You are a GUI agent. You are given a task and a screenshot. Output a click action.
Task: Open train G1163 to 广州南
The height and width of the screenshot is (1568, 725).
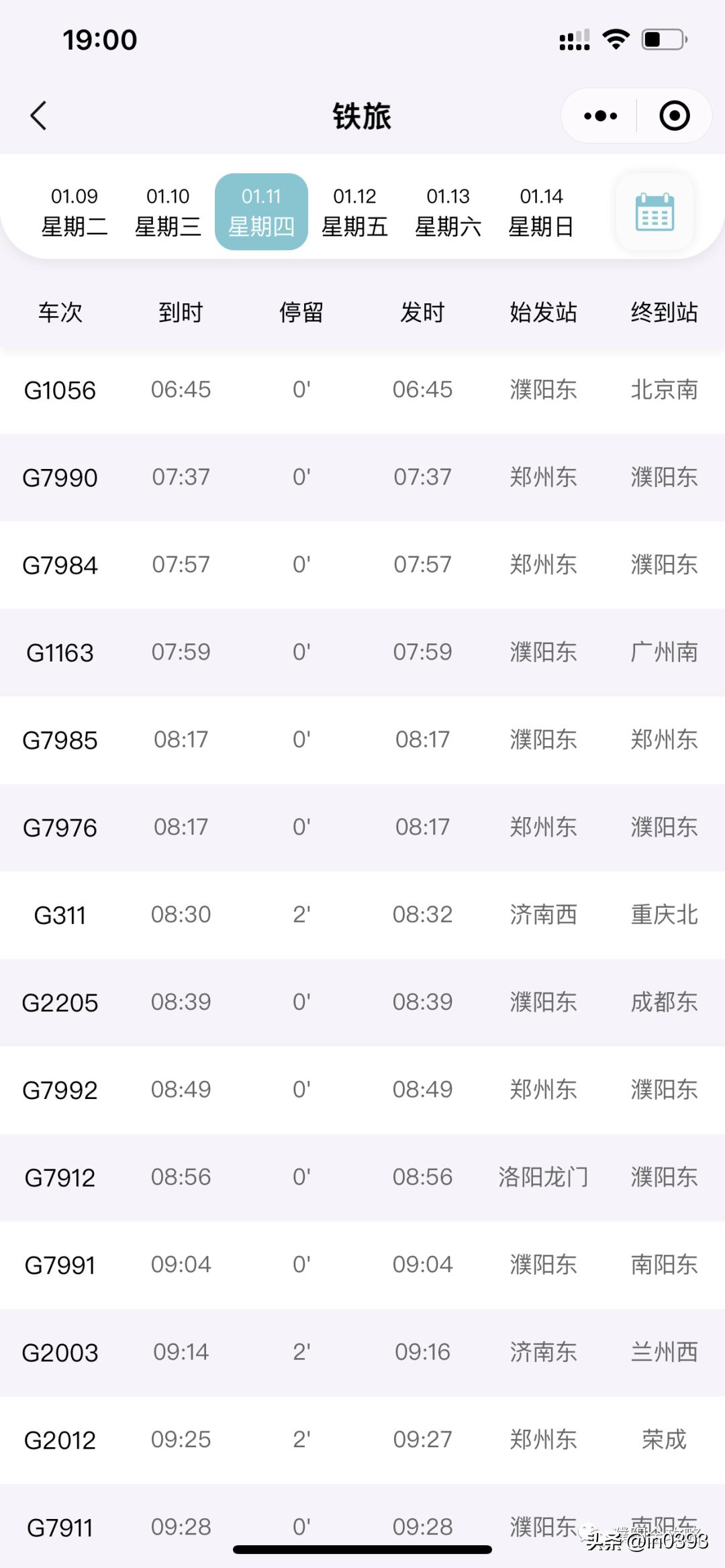tap(362, 652)
